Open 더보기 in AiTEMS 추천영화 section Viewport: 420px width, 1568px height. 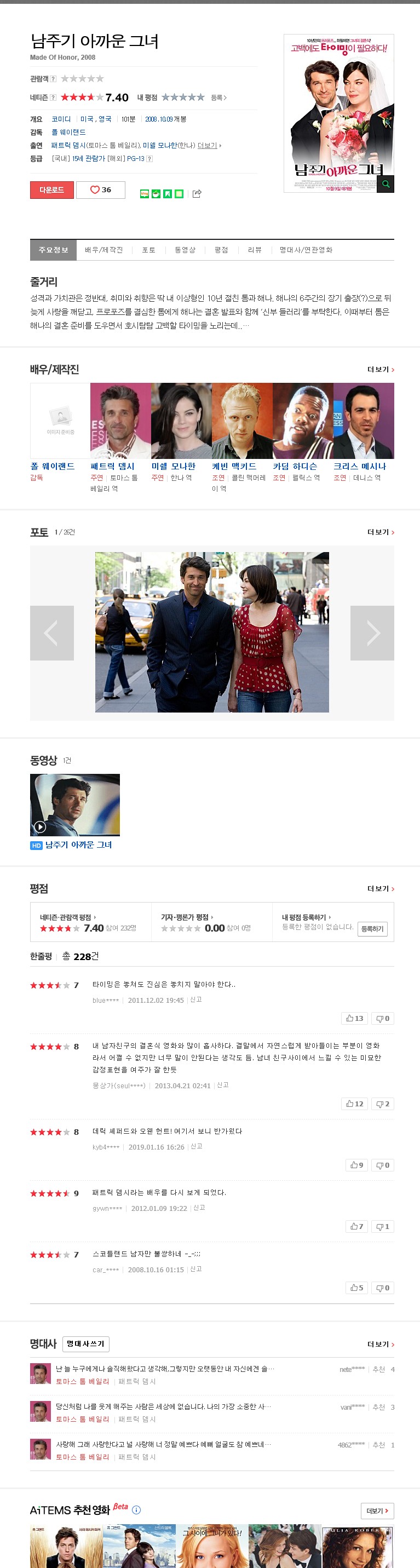point(377,1511)
